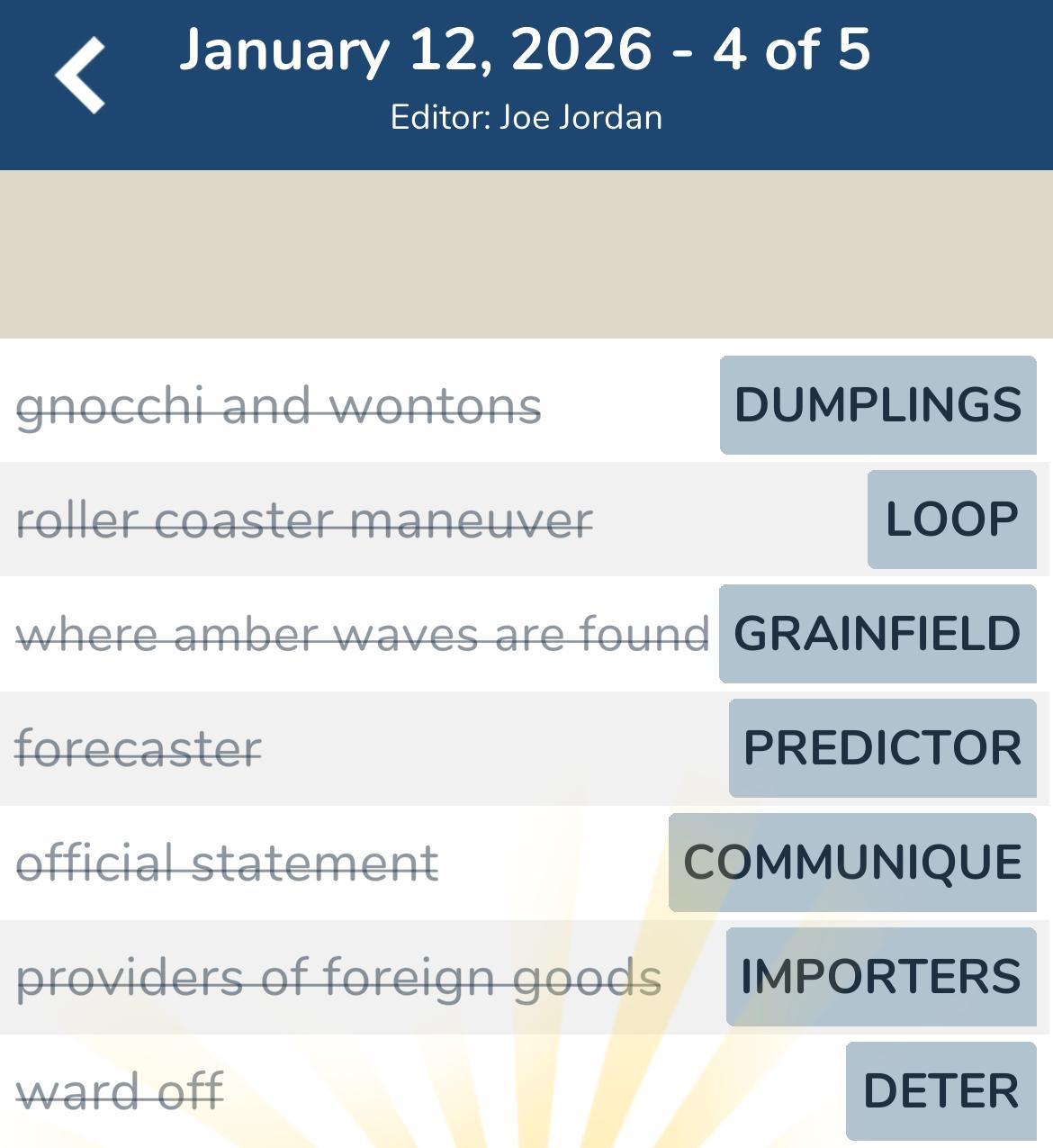Click the clue 'roller coaster maneuver'
This screenshot has height=1148, width=1053.
point(304,519)
